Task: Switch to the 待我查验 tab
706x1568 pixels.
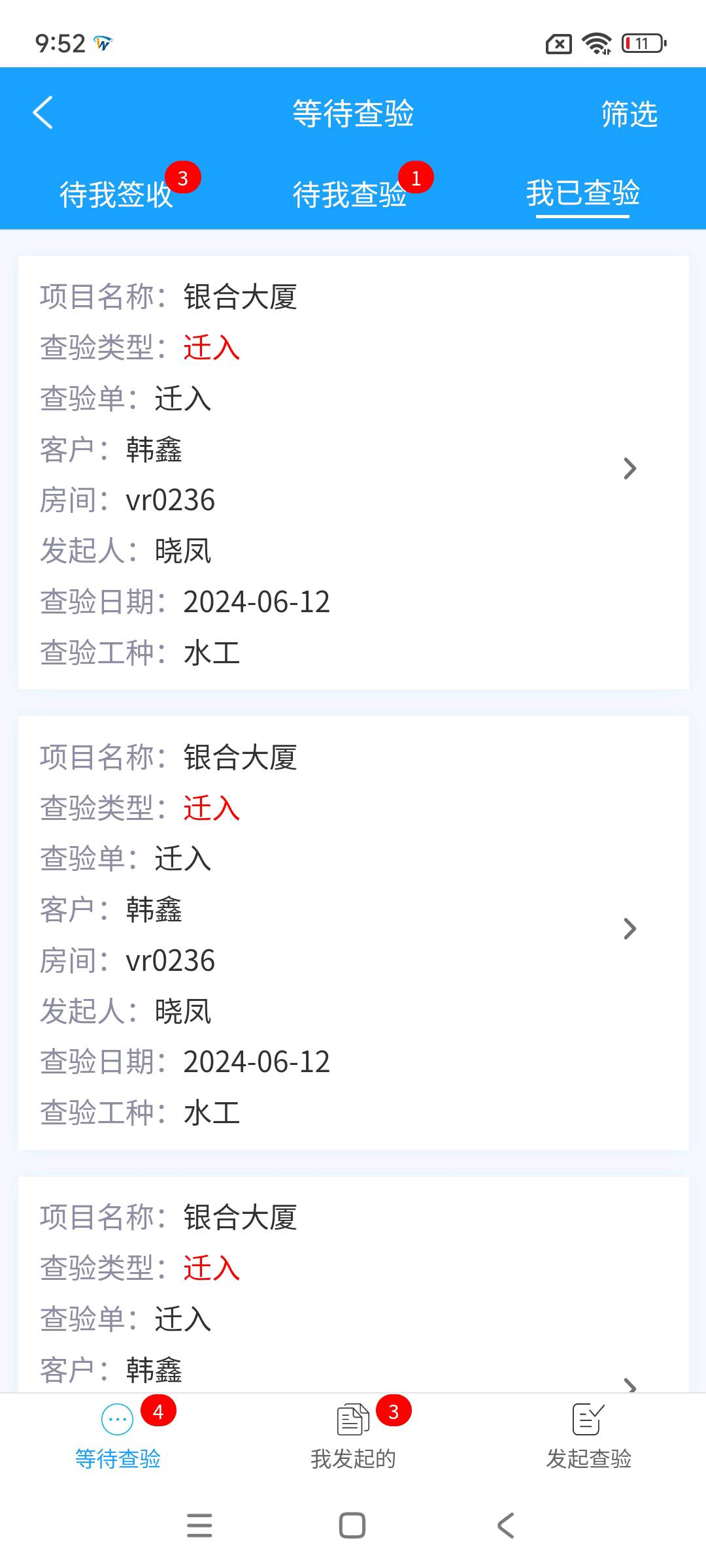Action: (x=350, y=194)
